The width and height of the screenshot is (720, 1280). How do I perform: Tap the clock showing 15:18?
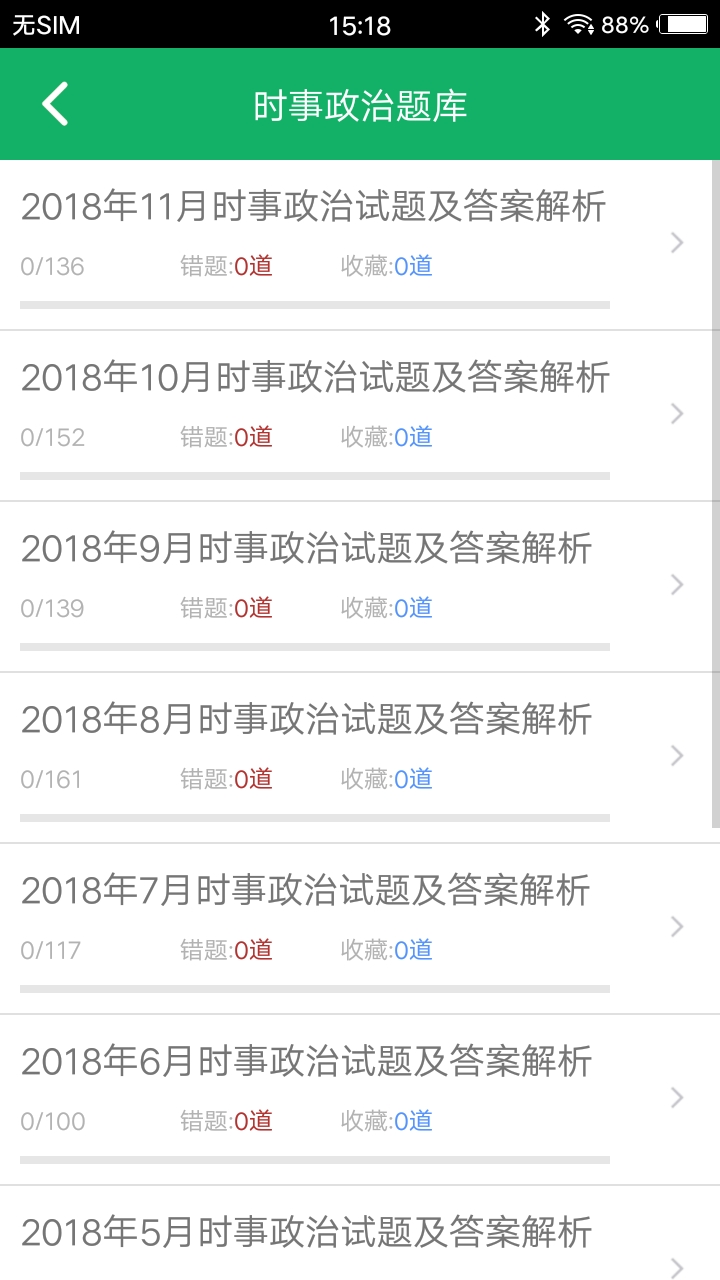coord(360,25)
